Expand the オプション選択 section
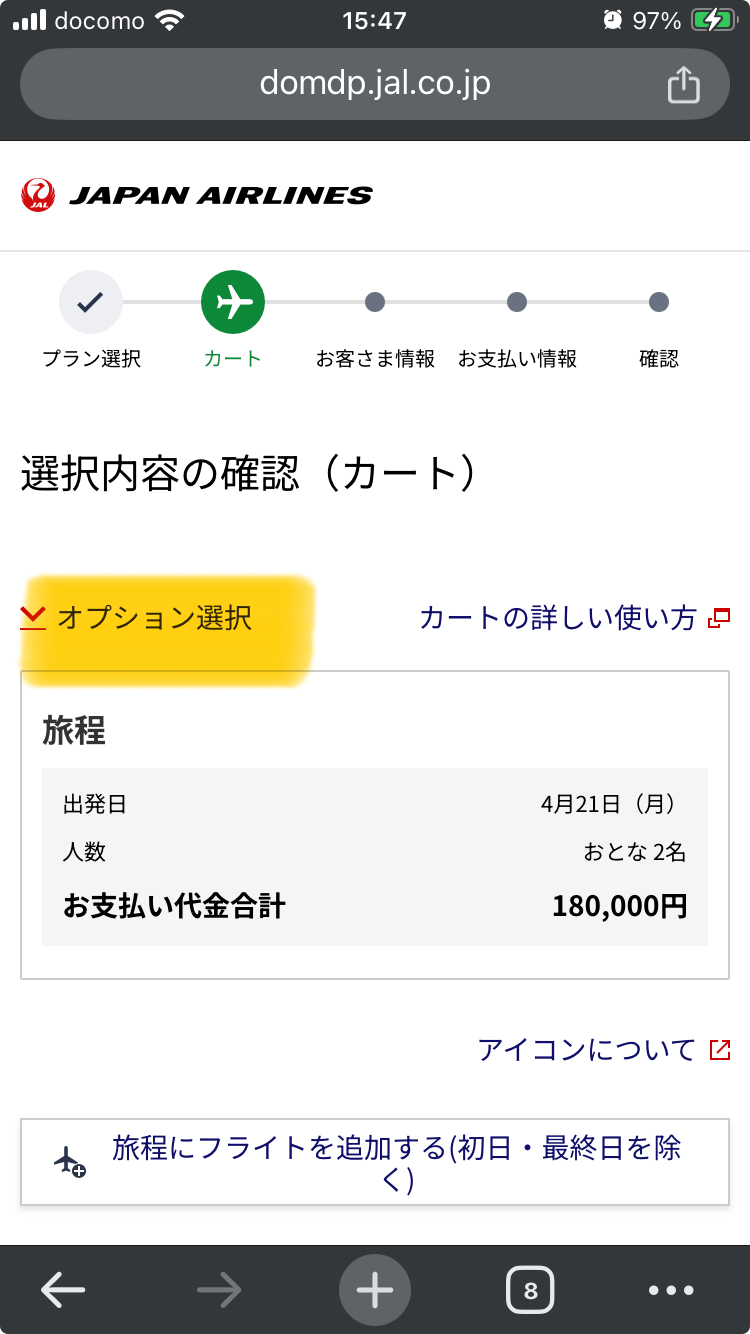This screenshot has height=1334, width=750. pyautogui.click(x=136, y=618)
